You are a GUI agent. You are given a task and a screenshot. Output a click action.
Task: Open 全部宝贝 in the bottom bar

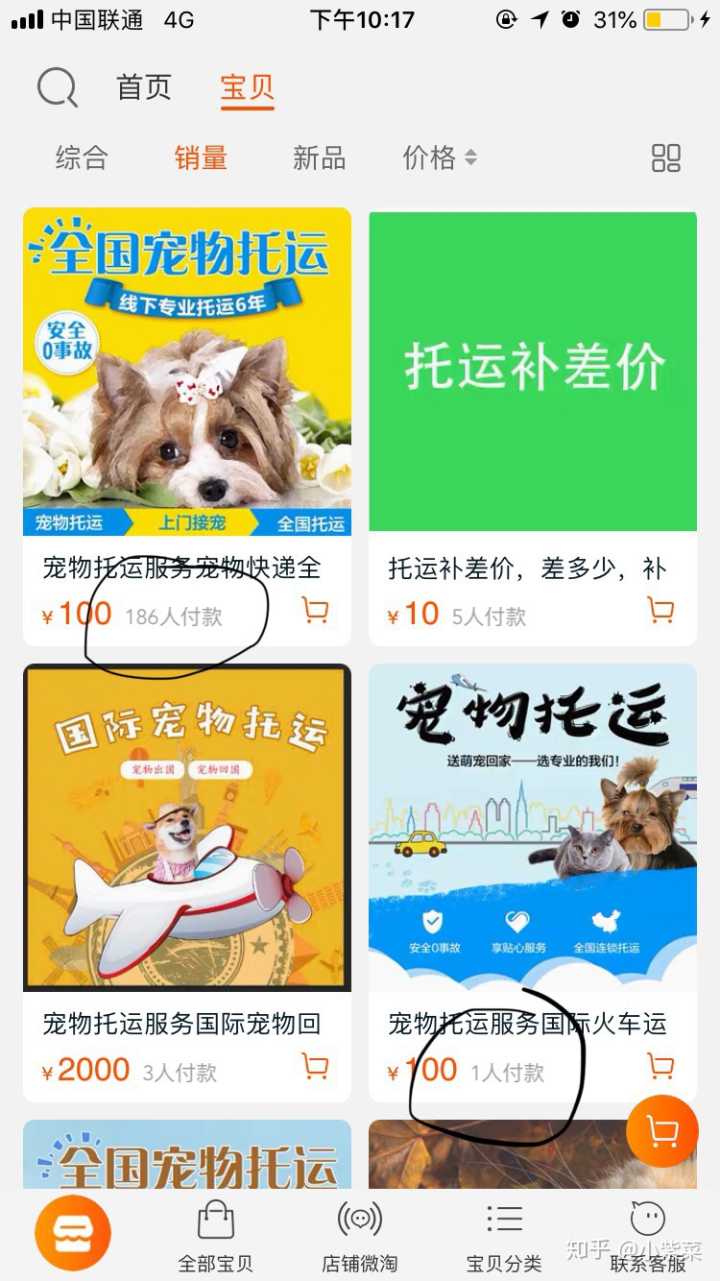click(216, 1236)
